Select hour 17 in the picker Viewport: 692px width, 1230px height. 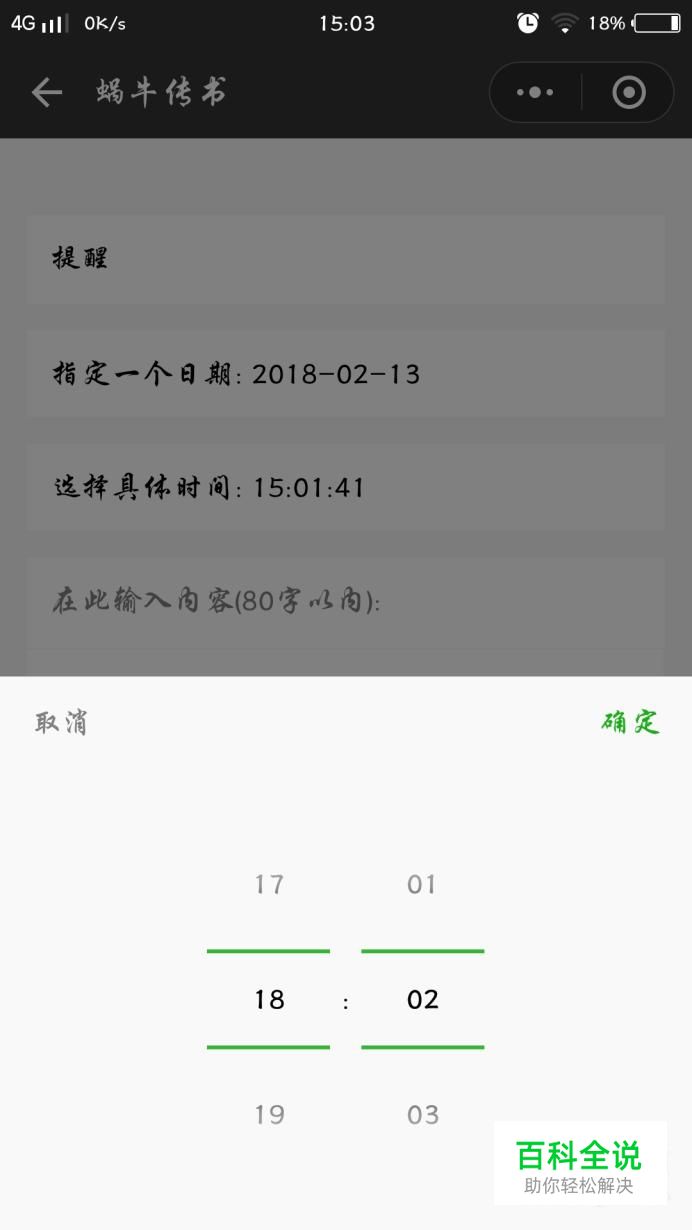click(x=269, y=884)
